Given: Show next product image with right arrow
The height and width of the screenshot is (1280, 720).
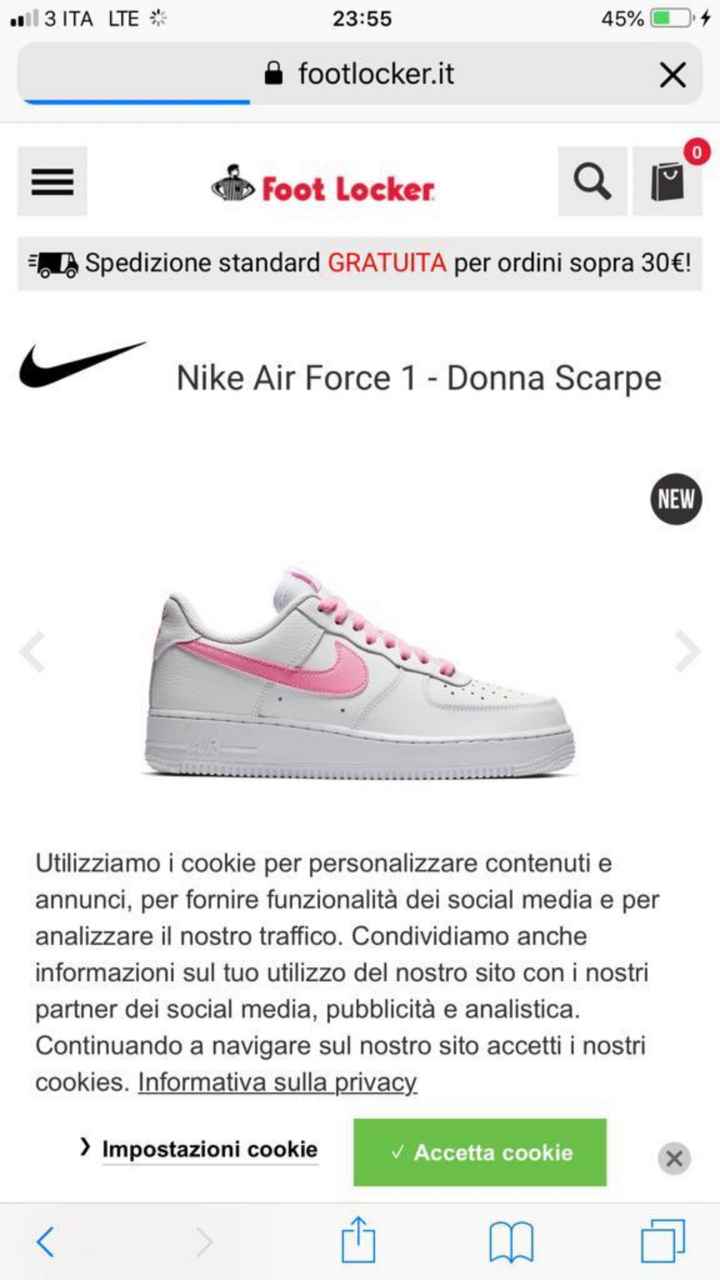Looking at the screenshot, I should (x=688, y=651).
